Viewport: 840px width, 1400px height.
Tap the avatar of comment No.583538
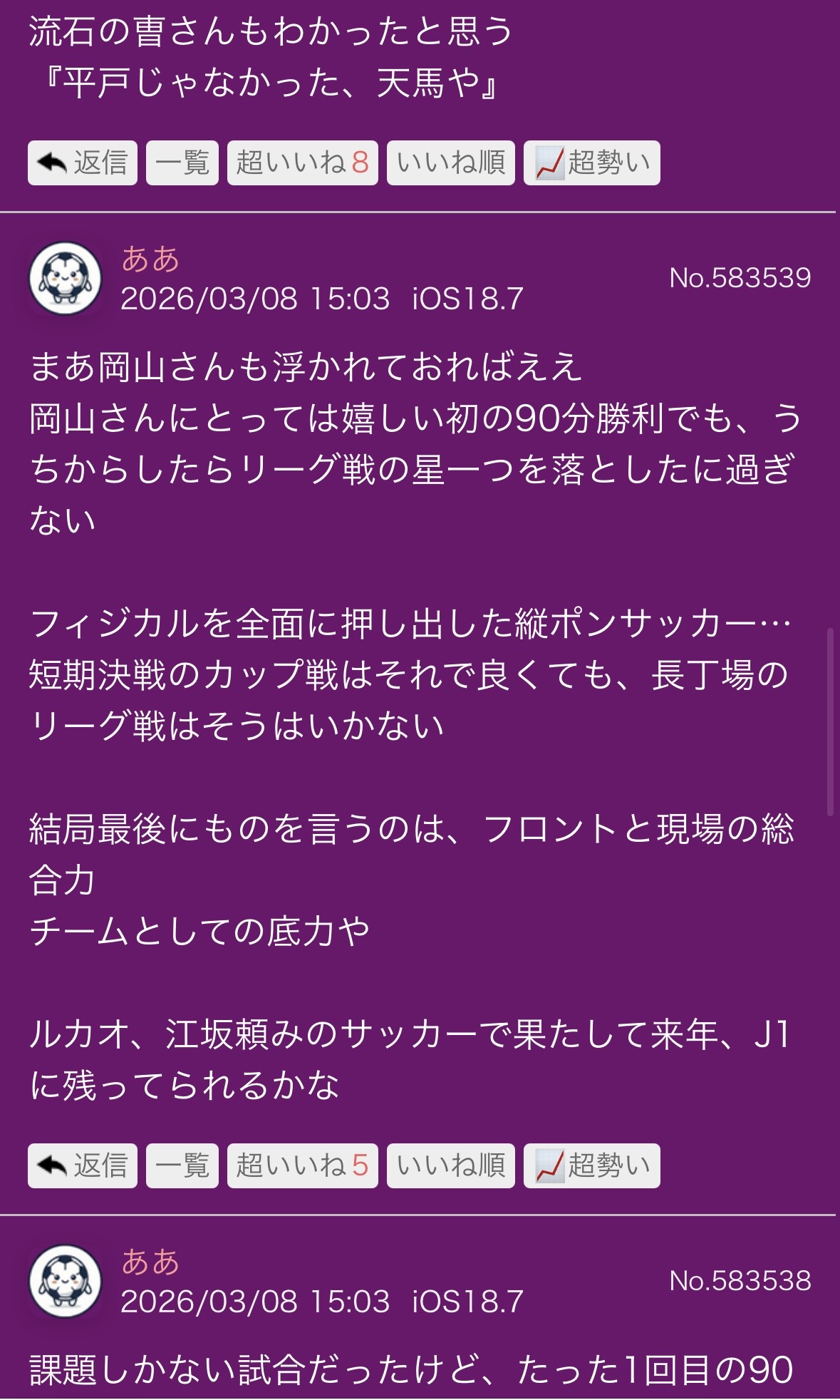point(65,1282)
